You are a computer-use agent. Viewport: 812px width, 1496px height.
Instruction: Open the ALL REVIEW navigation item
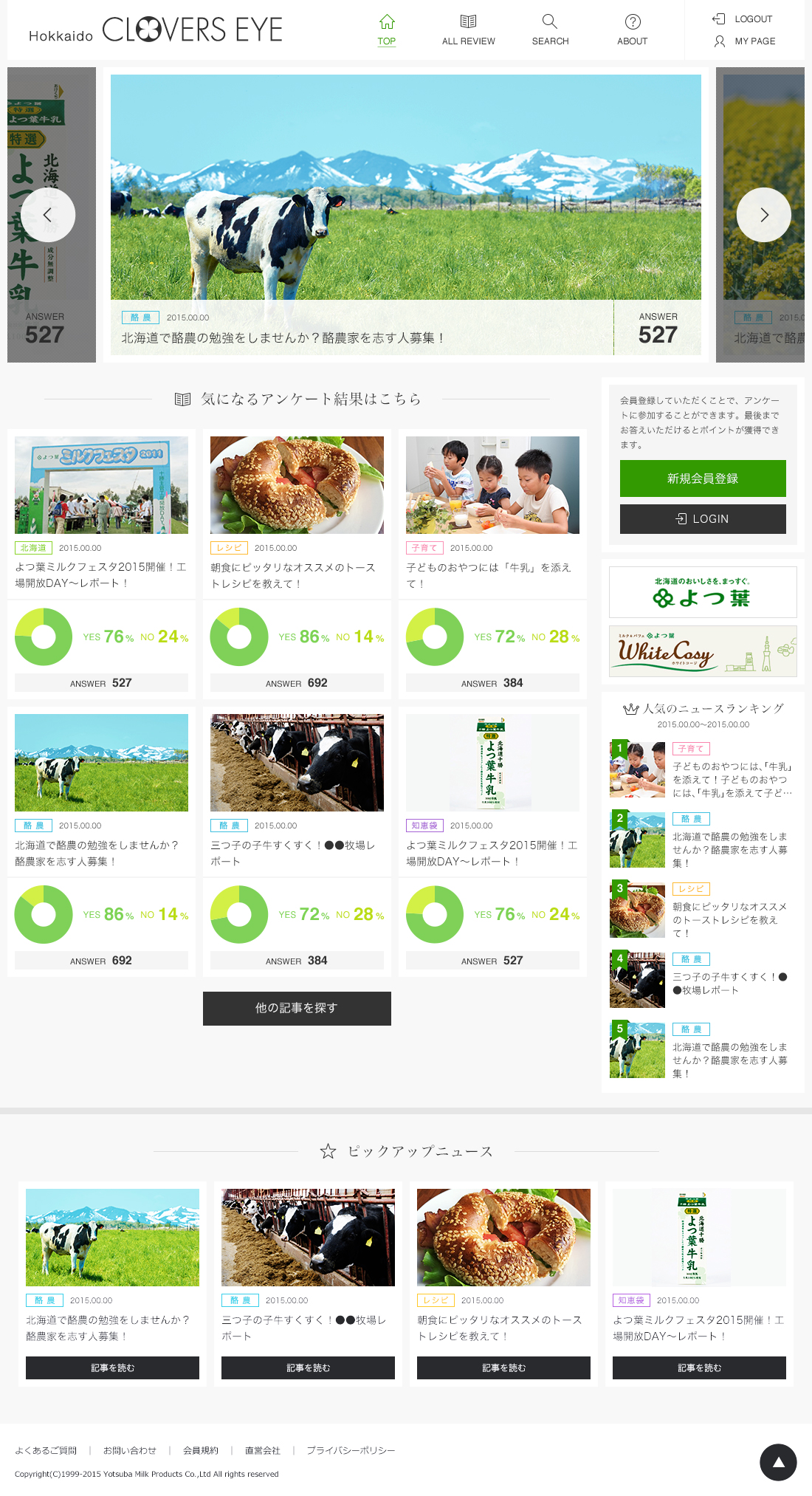coord(468,30)
